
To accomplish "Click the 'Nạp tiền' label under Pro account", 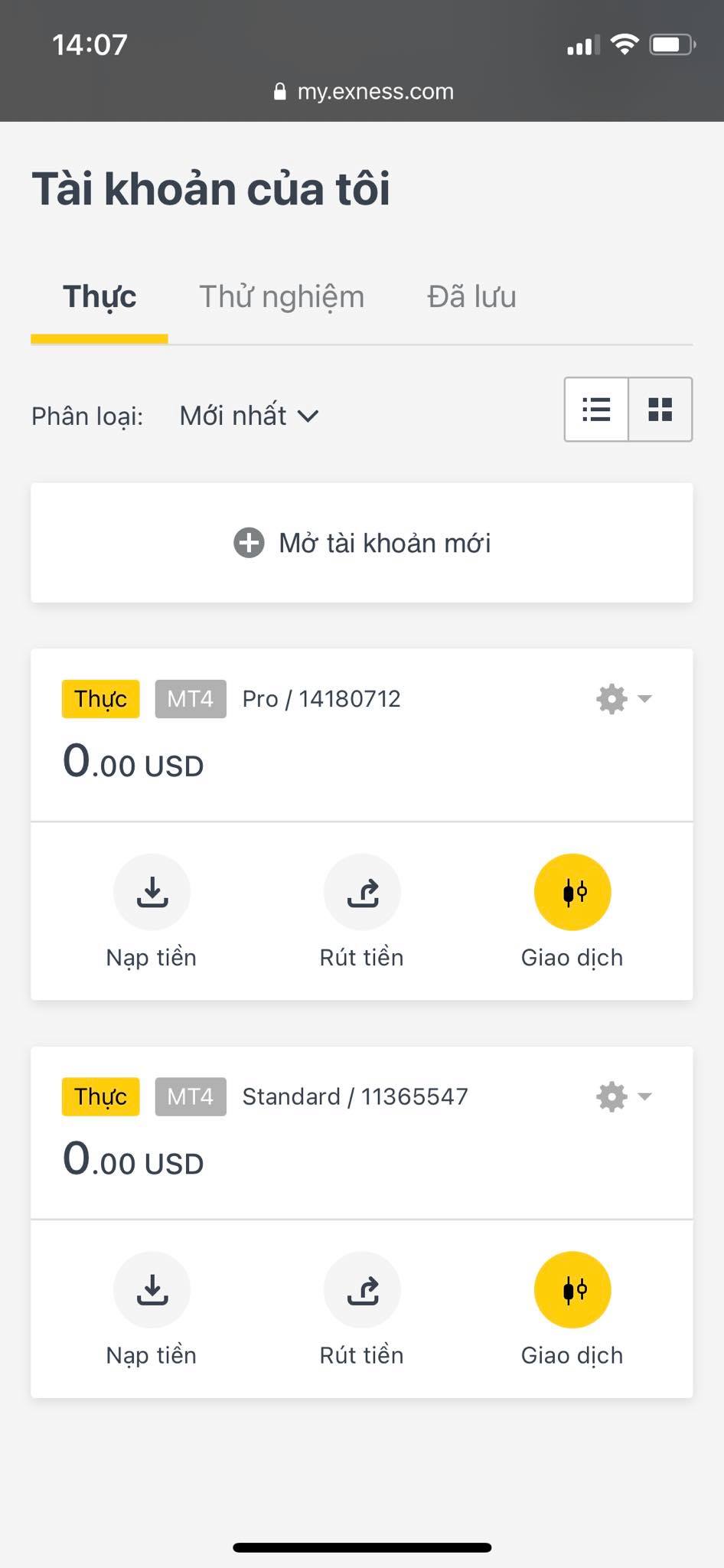I will click(x=152, y=956).
